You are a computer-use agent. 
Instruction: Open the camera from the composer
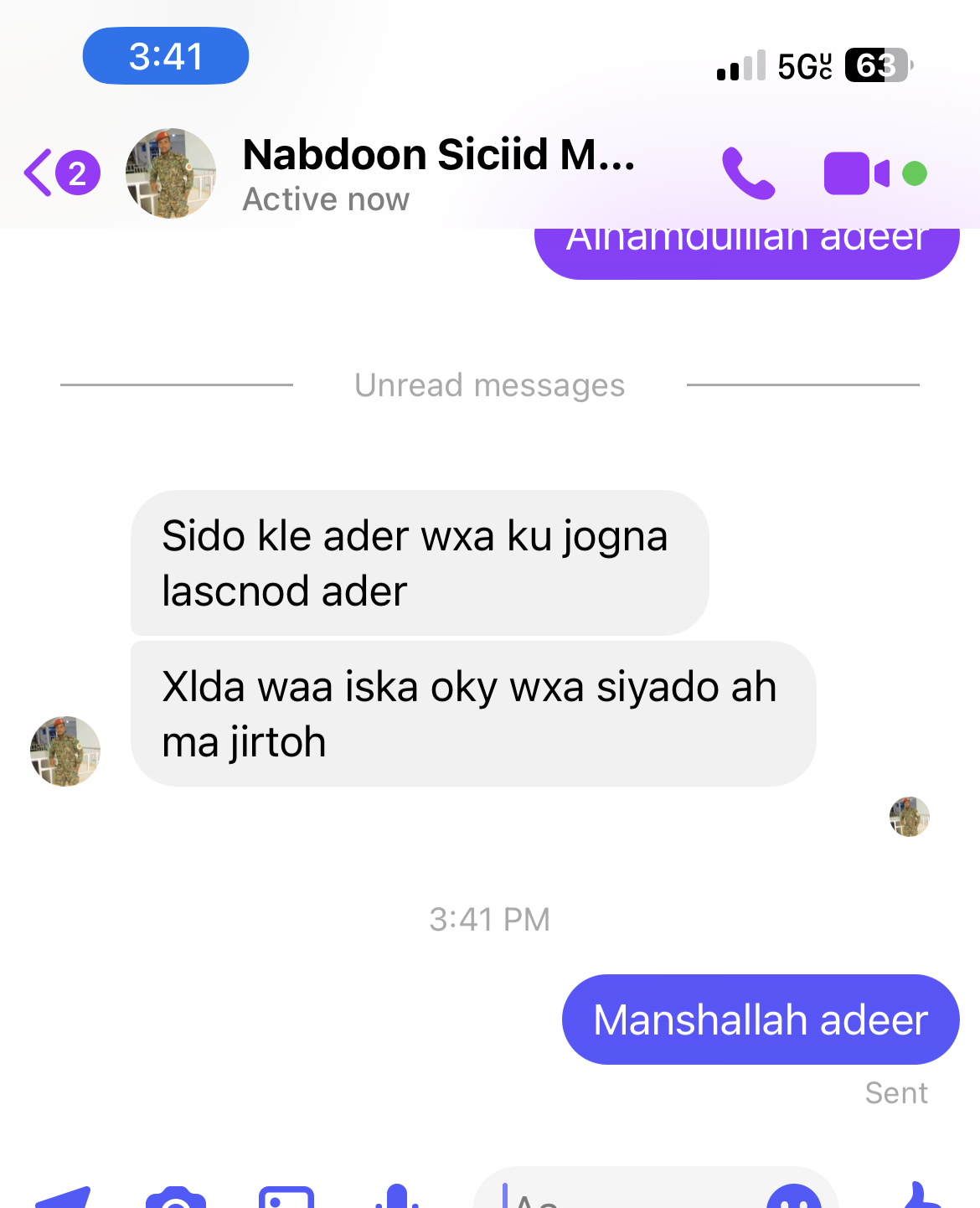(x=176, y=1198)
